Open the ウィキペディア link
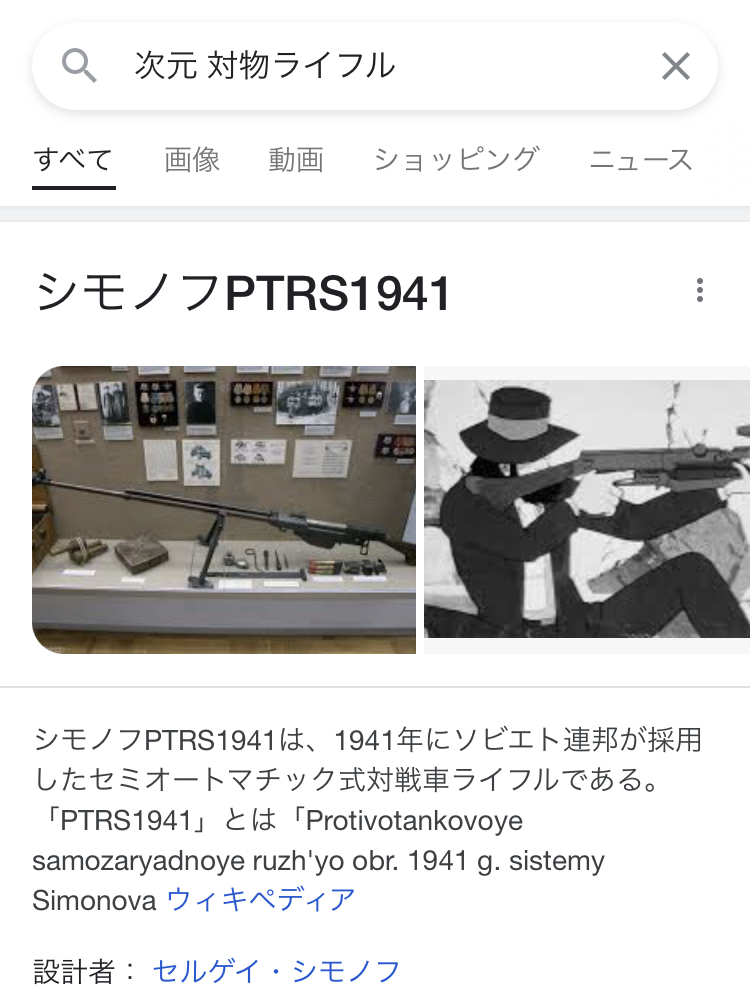The width and height of the screenshot is (750, 994). (x=261, y=899)
